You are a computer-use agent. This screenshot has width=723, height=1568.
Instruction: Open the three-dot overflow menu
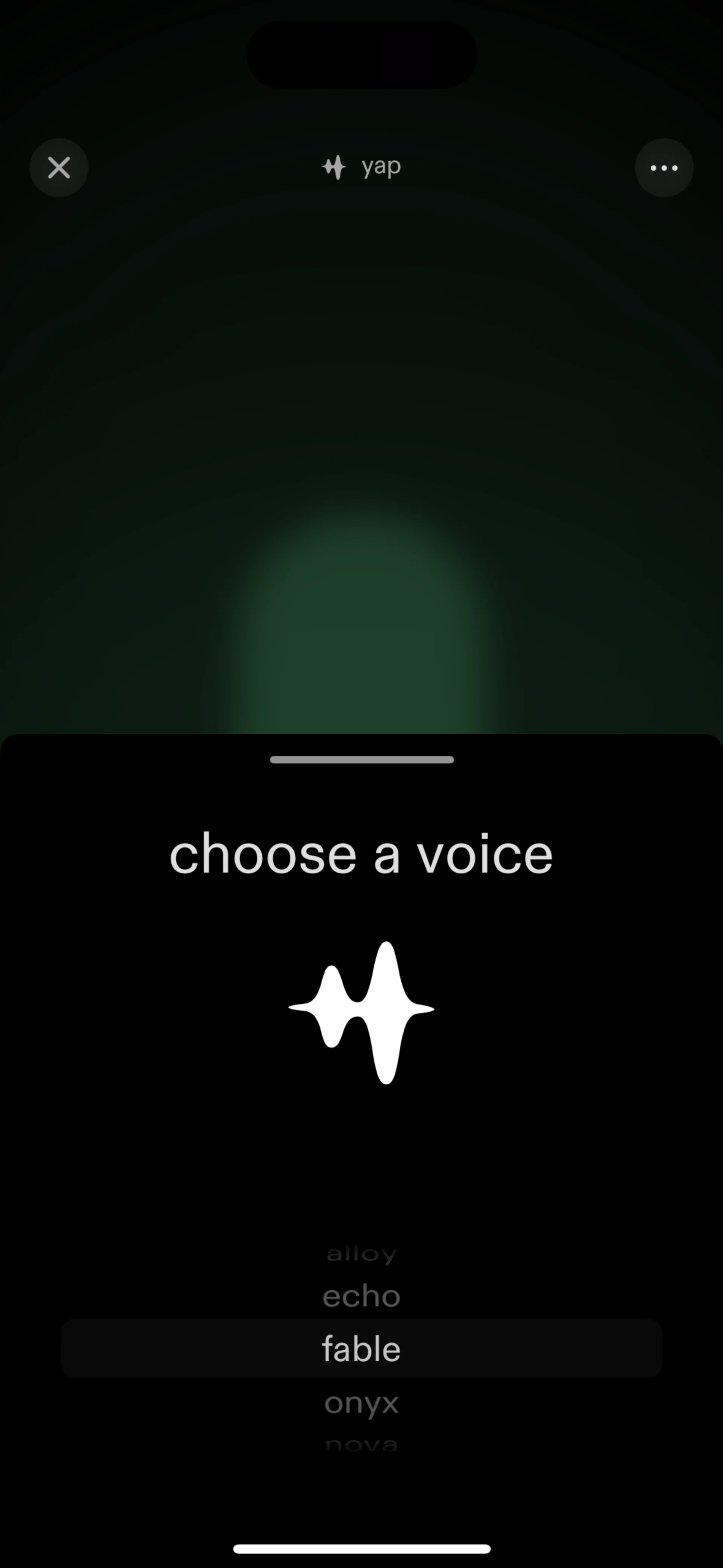click(x=664, y=167)
